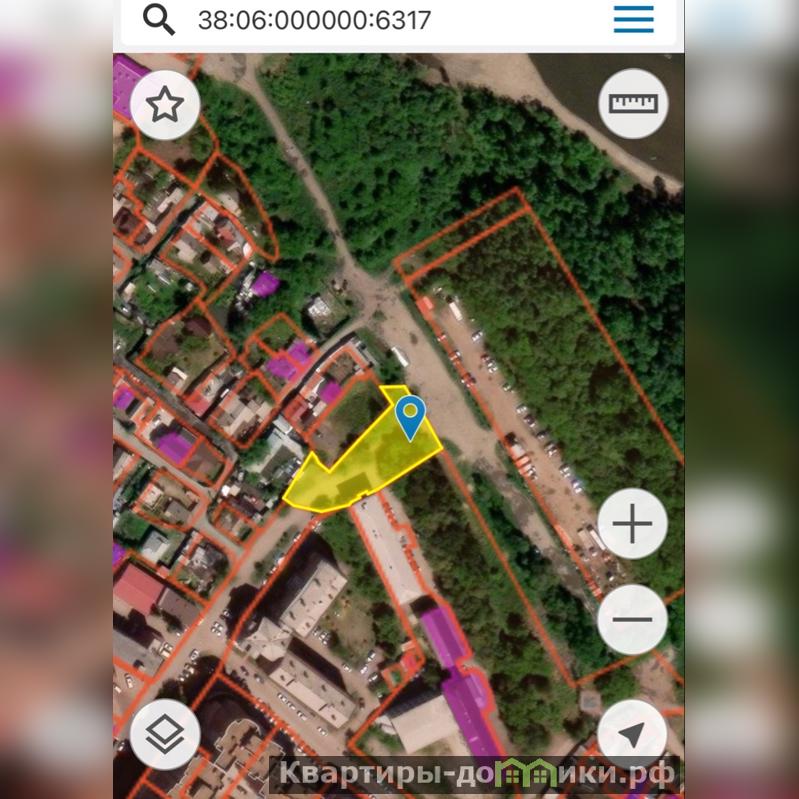Zoom in on the map

tap(632, 523)
